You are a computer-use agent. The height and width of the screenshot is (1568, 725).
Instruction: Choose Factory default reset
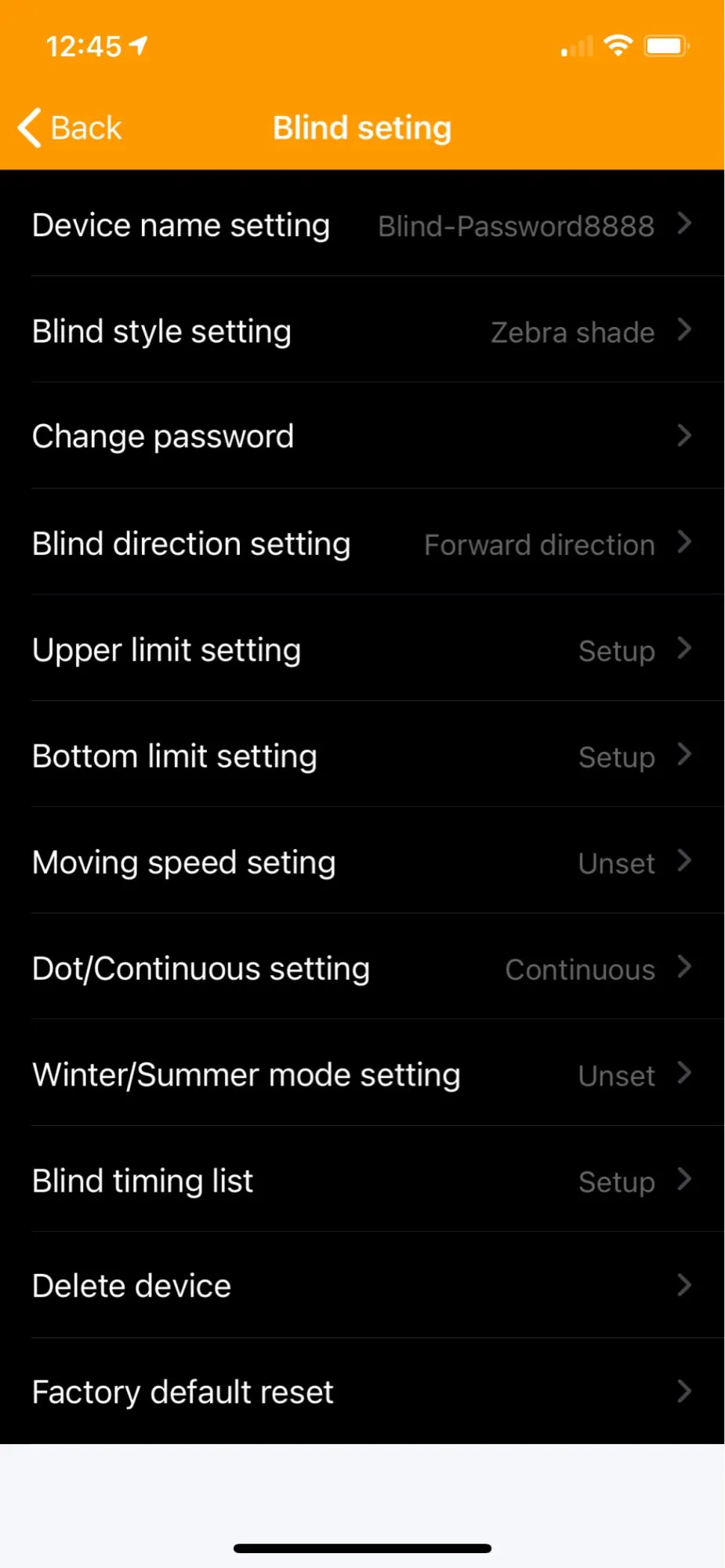(362, 1392)
